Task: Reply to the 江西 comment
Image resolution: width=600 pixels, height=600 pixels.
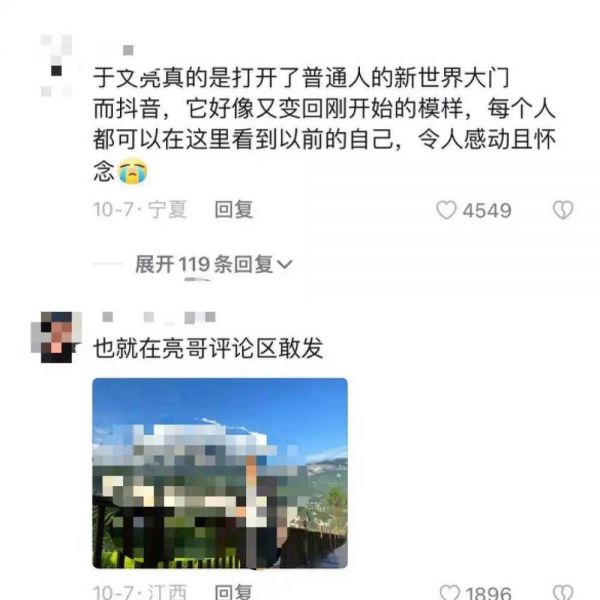Action: coord(235,592)
